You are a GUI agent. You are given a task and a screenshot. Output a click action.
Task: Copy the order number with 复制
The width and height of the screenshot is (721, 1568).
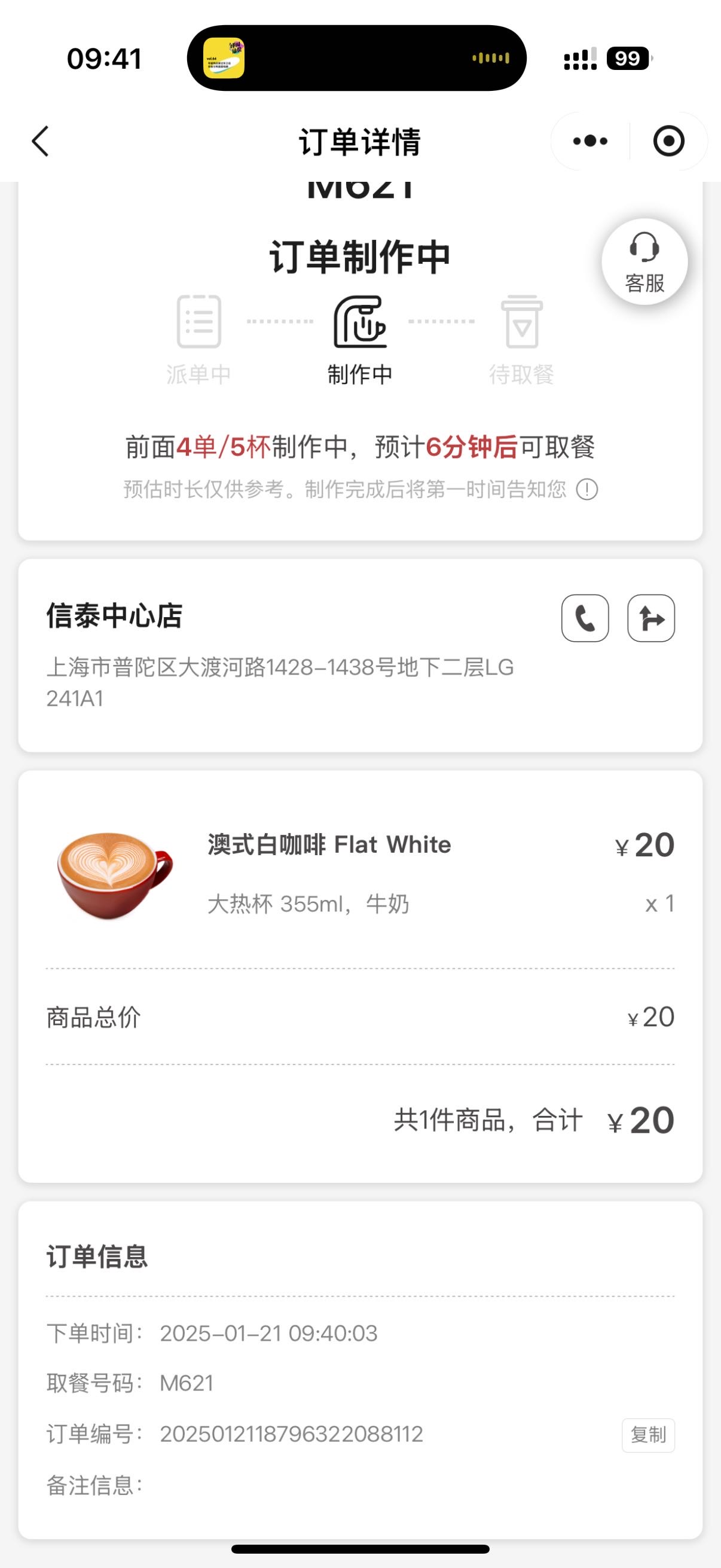click(648, 1435)
